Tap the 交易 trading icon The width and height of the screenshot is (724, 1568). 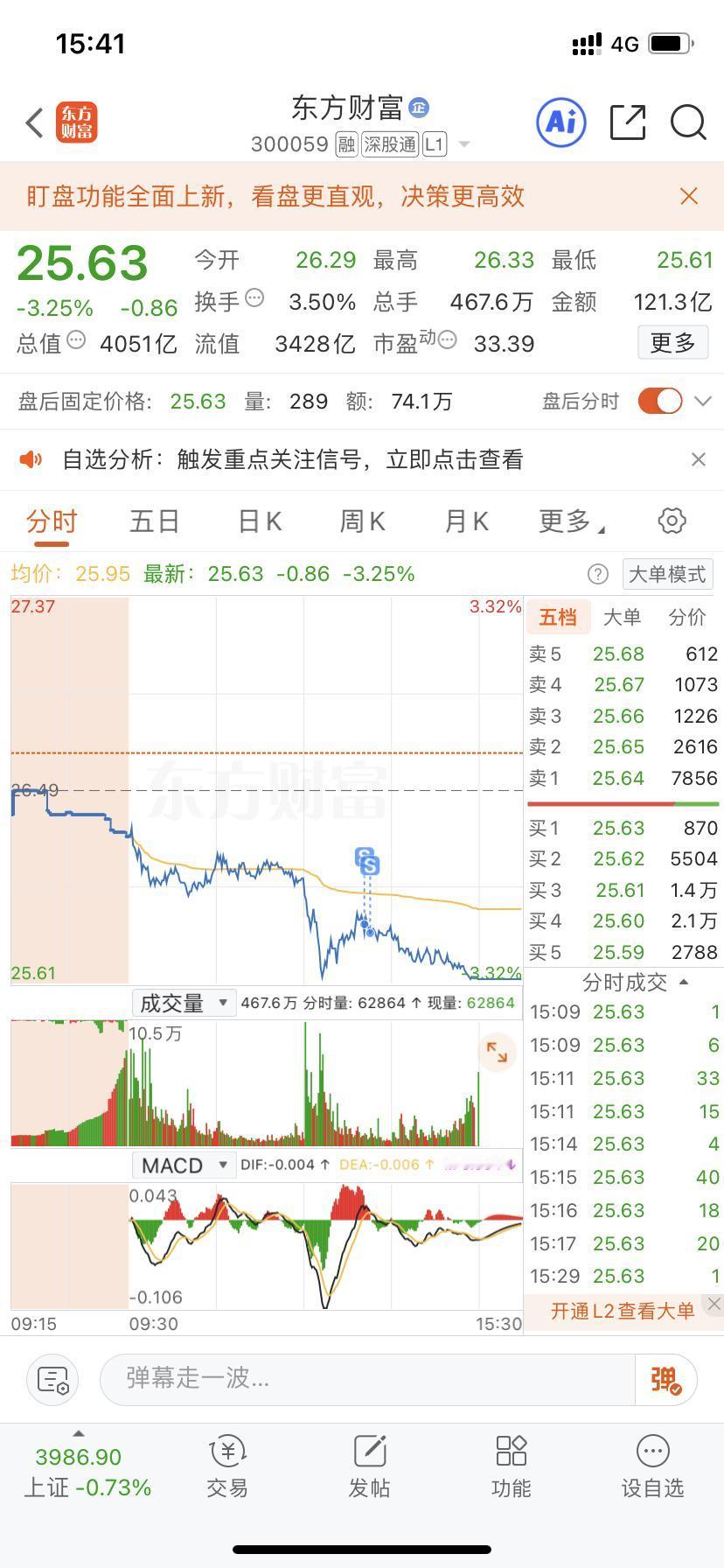tap(226, 1463)
